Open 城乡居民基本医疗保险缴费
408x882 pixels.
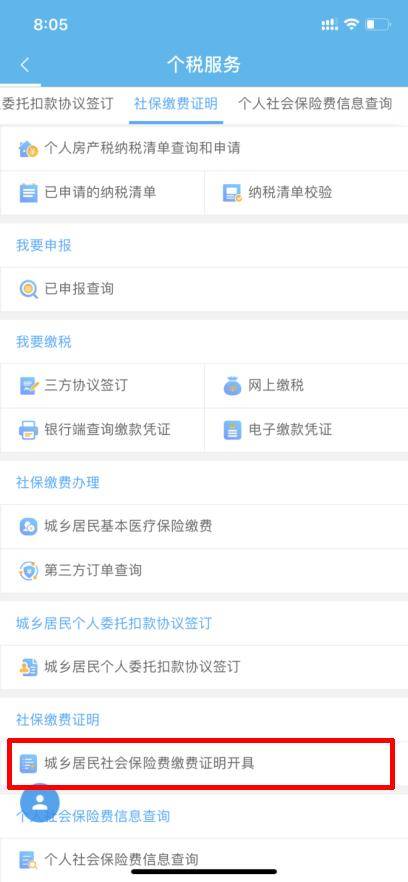pyautogui.click(x=204, y=526)
